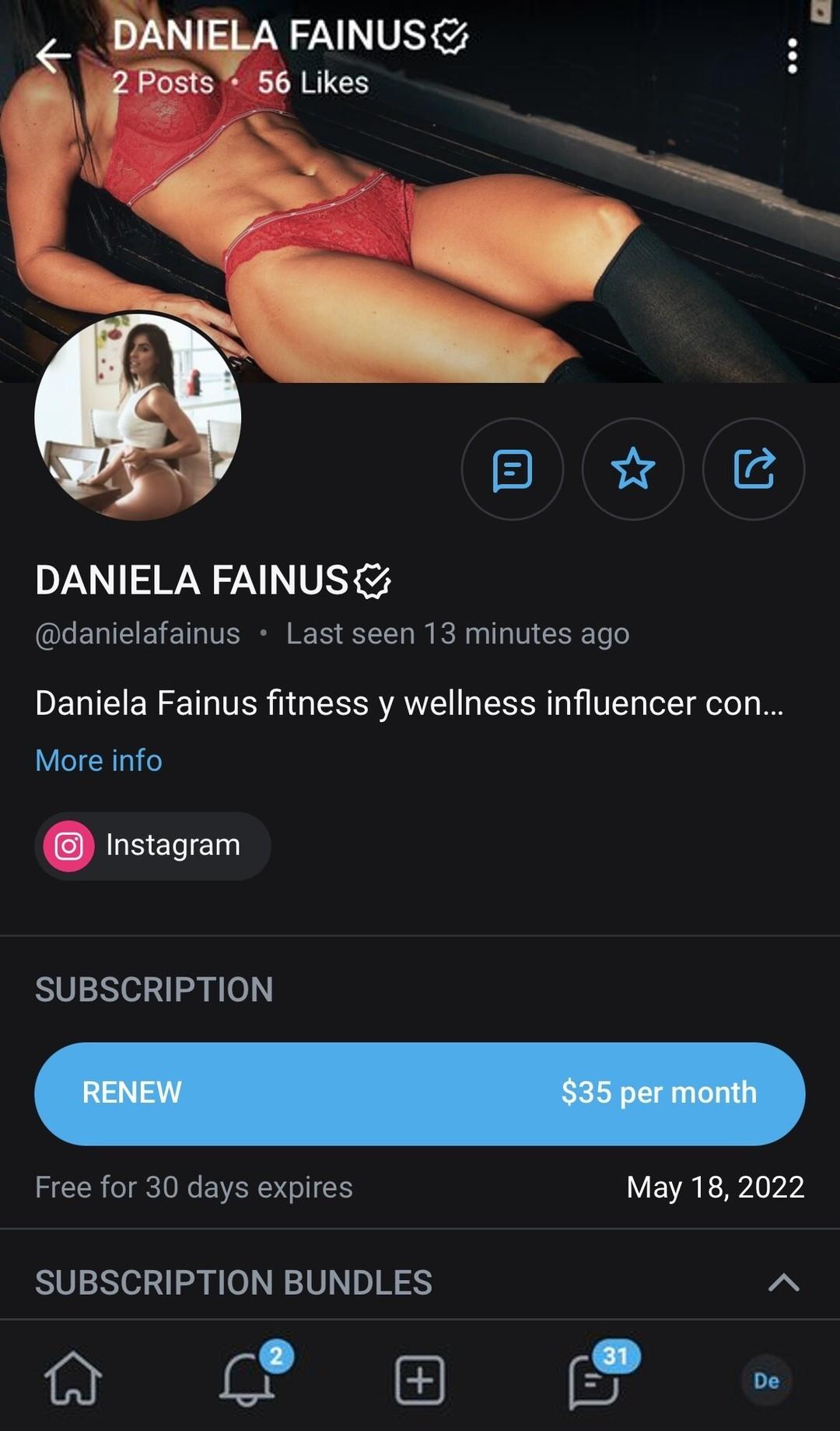Tap More info to expand bio

coord(99,760)
